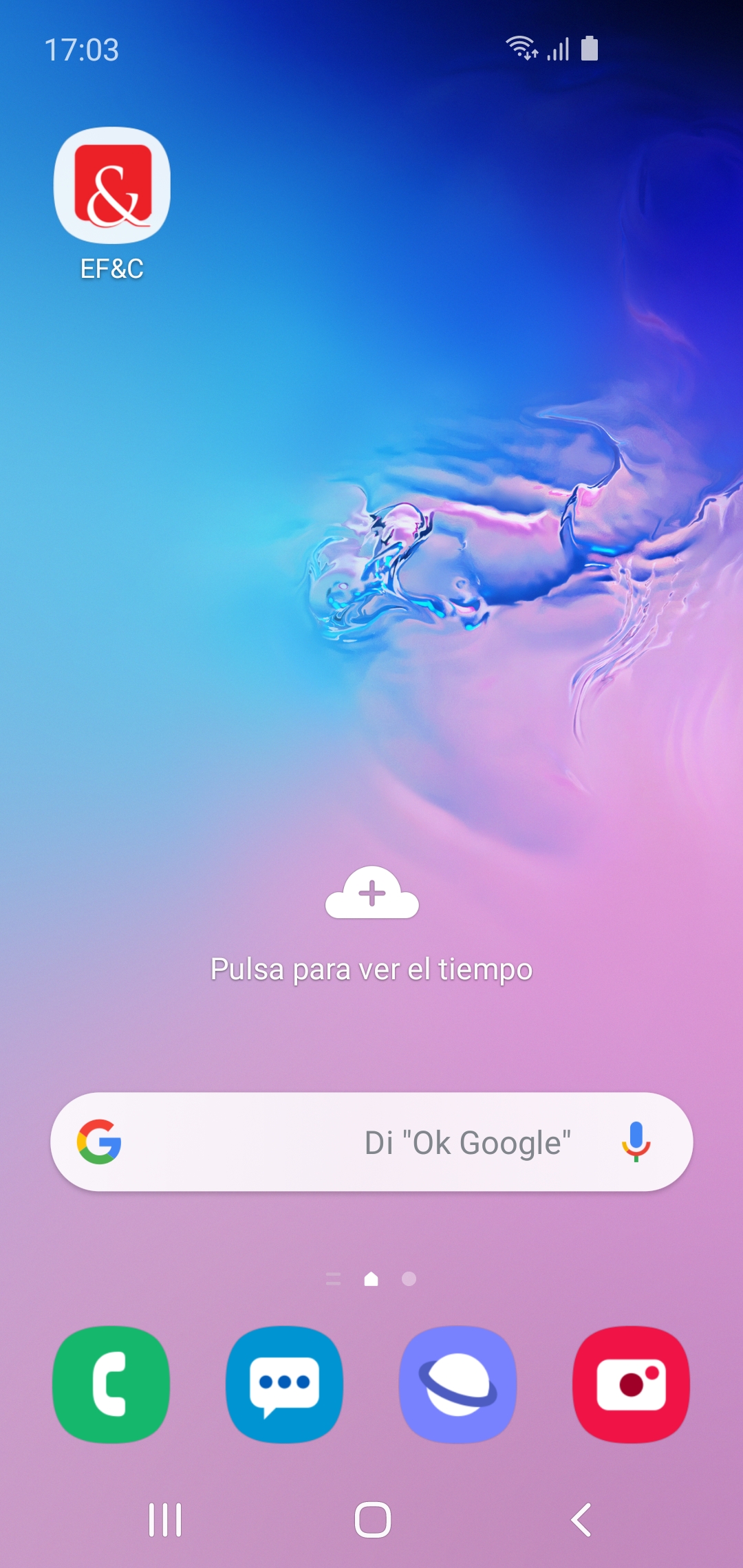Open the EF&C app
This screenshot has height=1568, width=743.
[x=112, y=186]
